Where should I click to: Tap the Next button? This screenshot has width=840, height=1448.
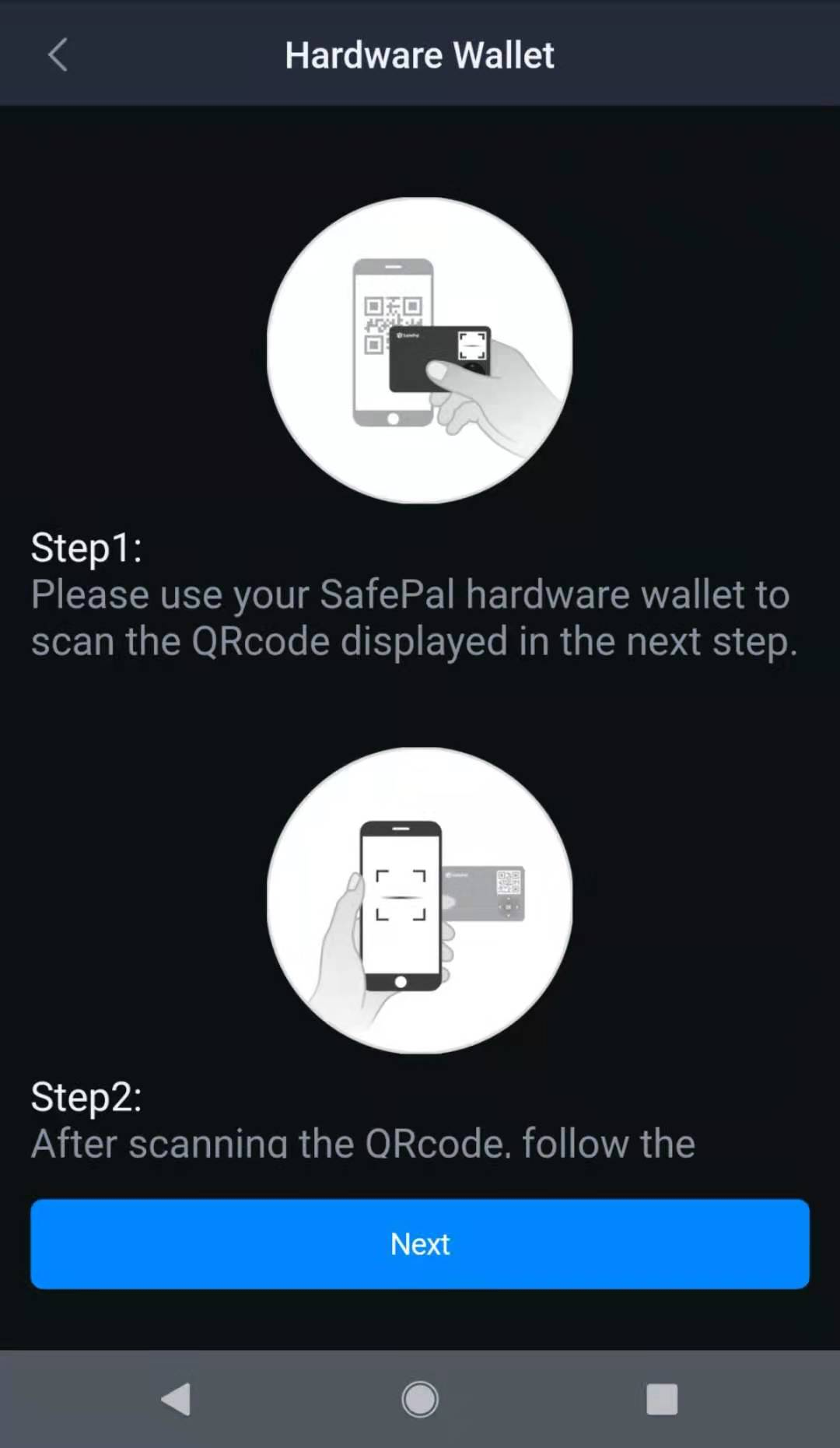(420, 1243)
